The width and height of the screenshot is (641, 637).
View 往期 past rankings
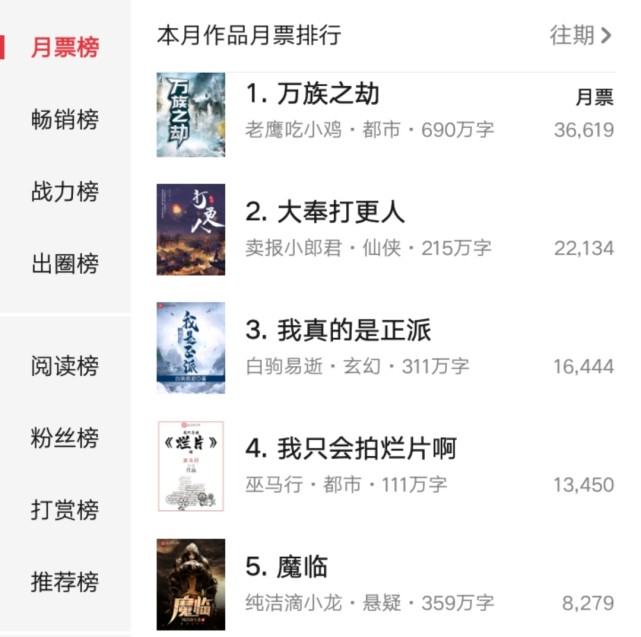(x=580, y=36)
